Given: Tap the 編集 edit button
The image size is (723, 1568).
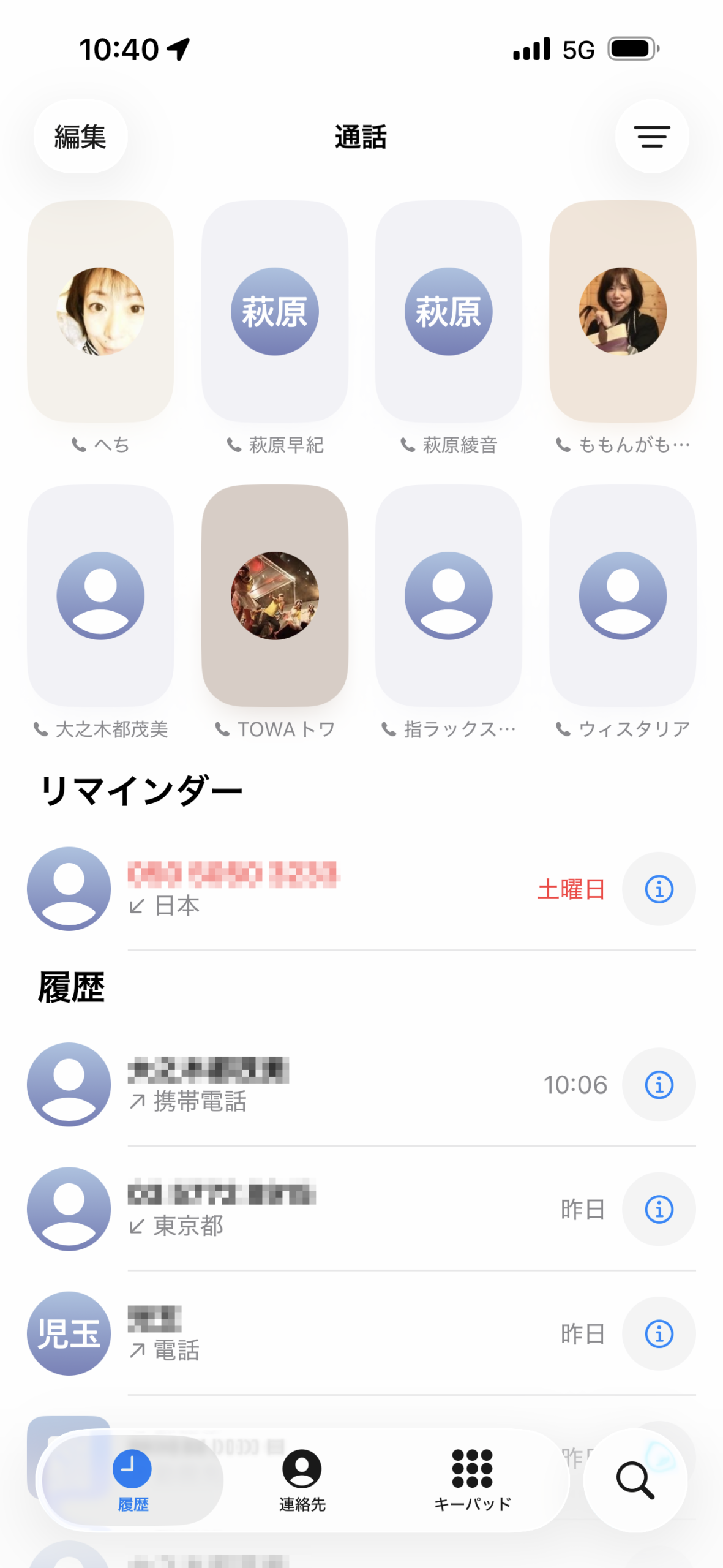Looking at the screenshot, I should 80,136.
